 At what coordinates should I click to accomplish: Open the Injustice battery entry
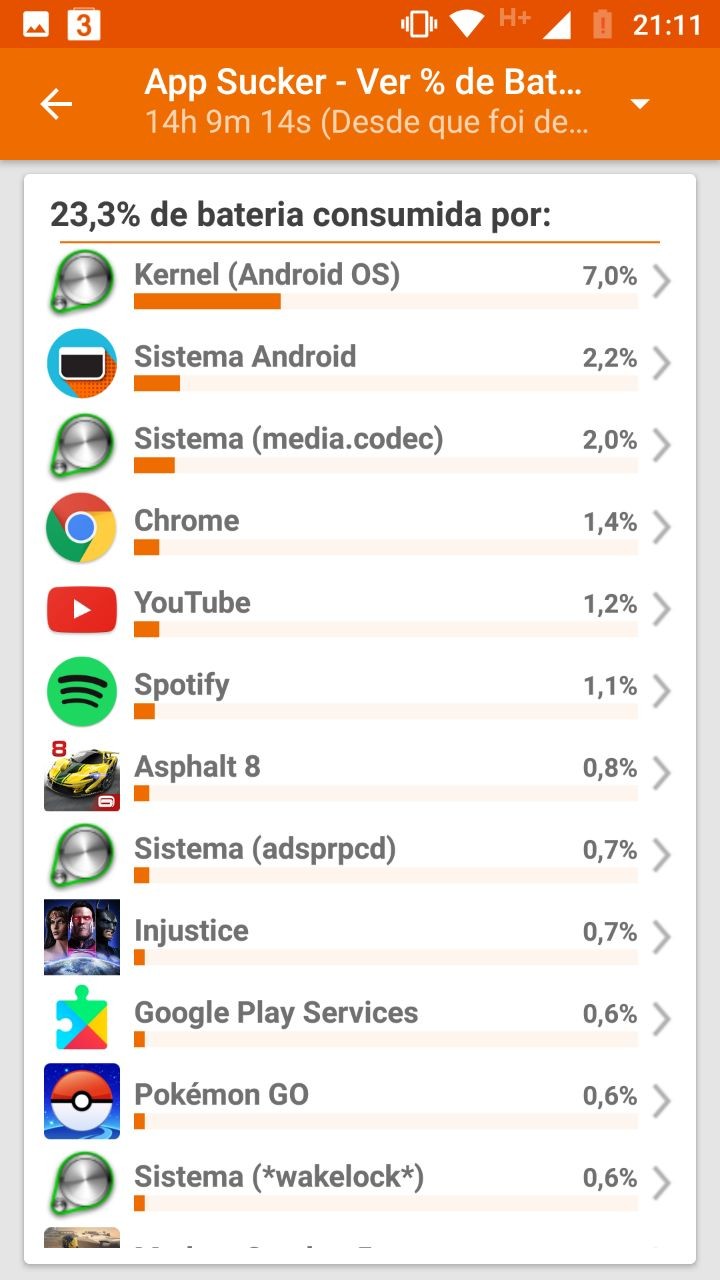[360, 938]
